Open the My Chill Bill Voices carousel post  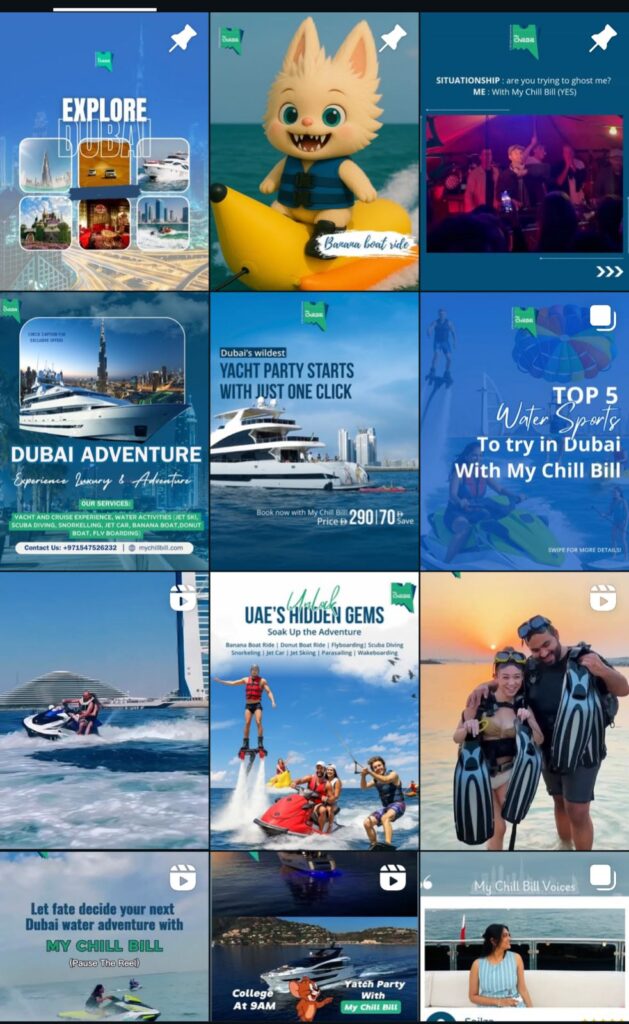[524, 937]
